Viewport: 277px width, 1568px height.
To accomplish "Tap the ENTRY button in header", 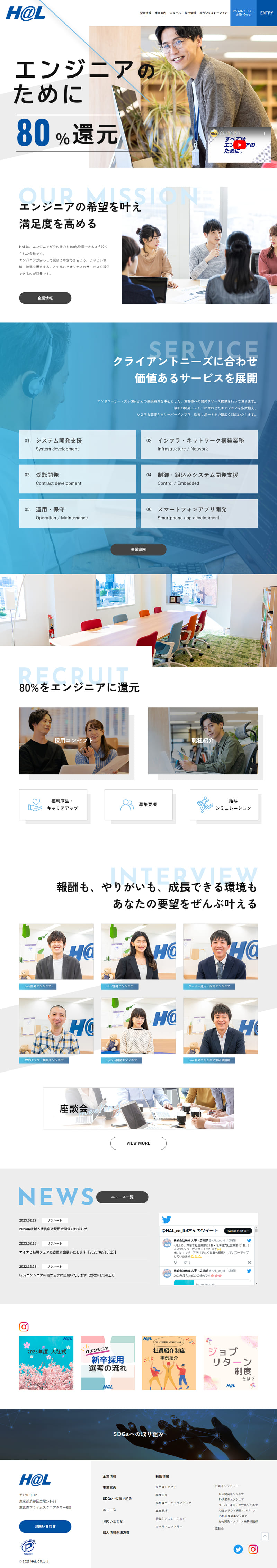I will click(x=267, y=13).
